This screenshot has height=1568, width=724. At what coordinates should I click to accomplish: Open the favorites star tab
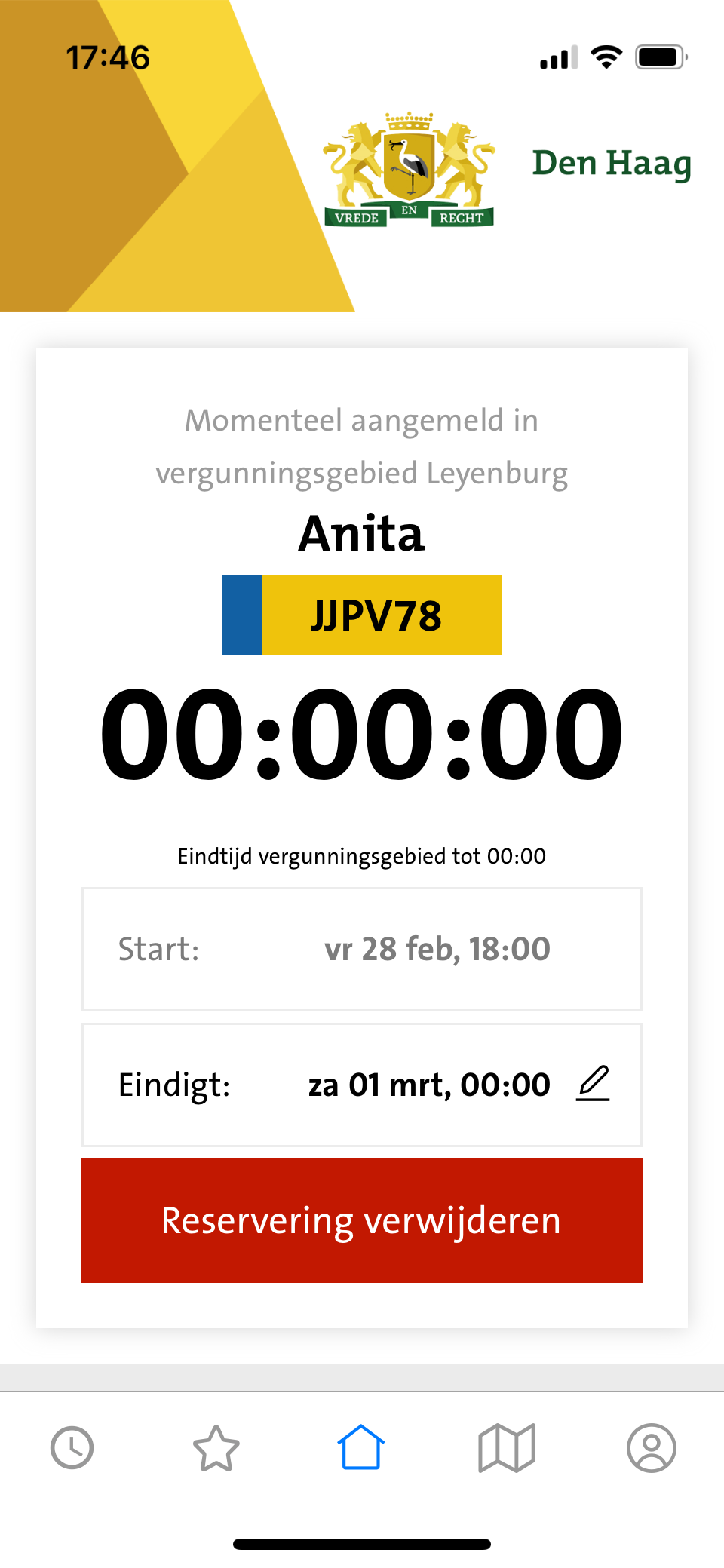[x=216, y=1448]
